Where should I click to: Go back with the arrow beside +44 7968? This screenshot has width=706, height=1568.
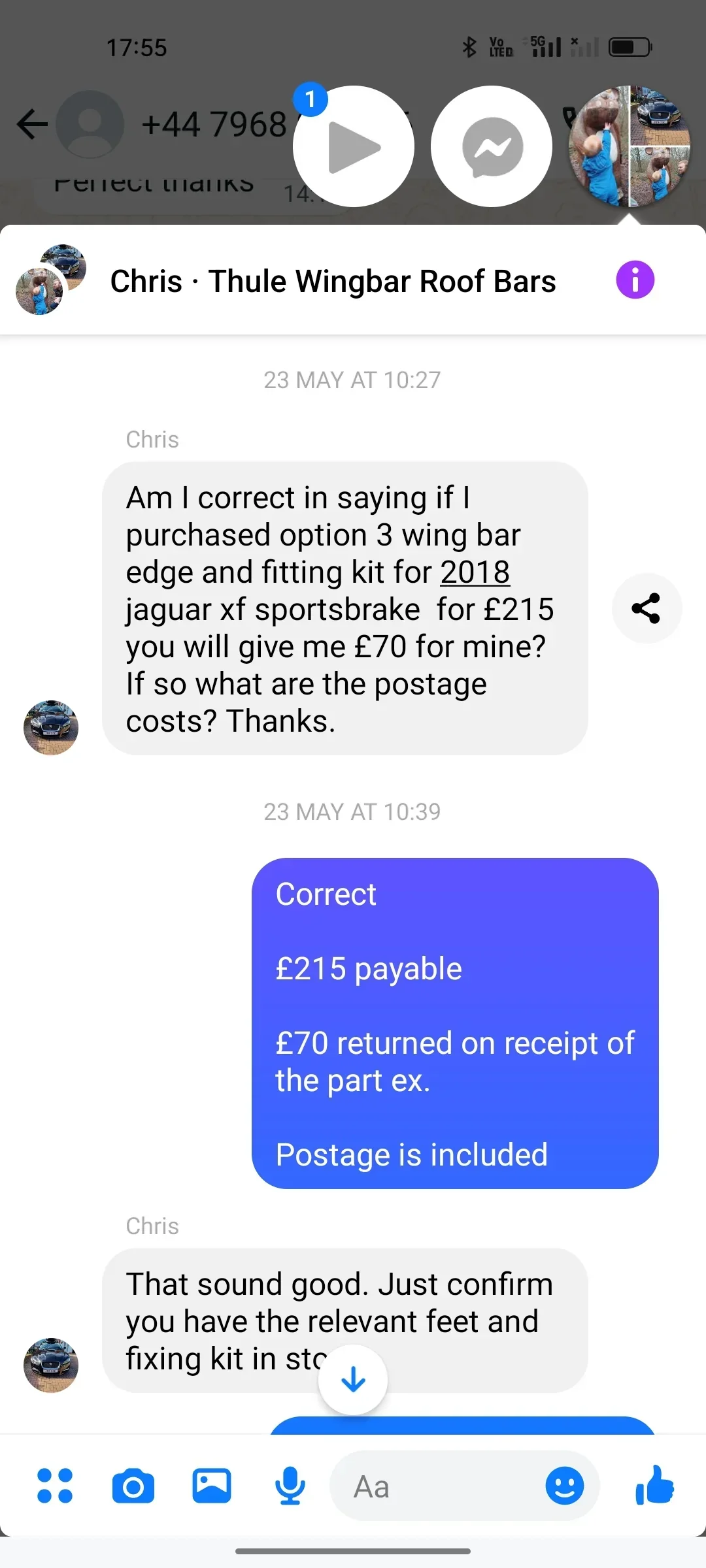tap(32, 124)
